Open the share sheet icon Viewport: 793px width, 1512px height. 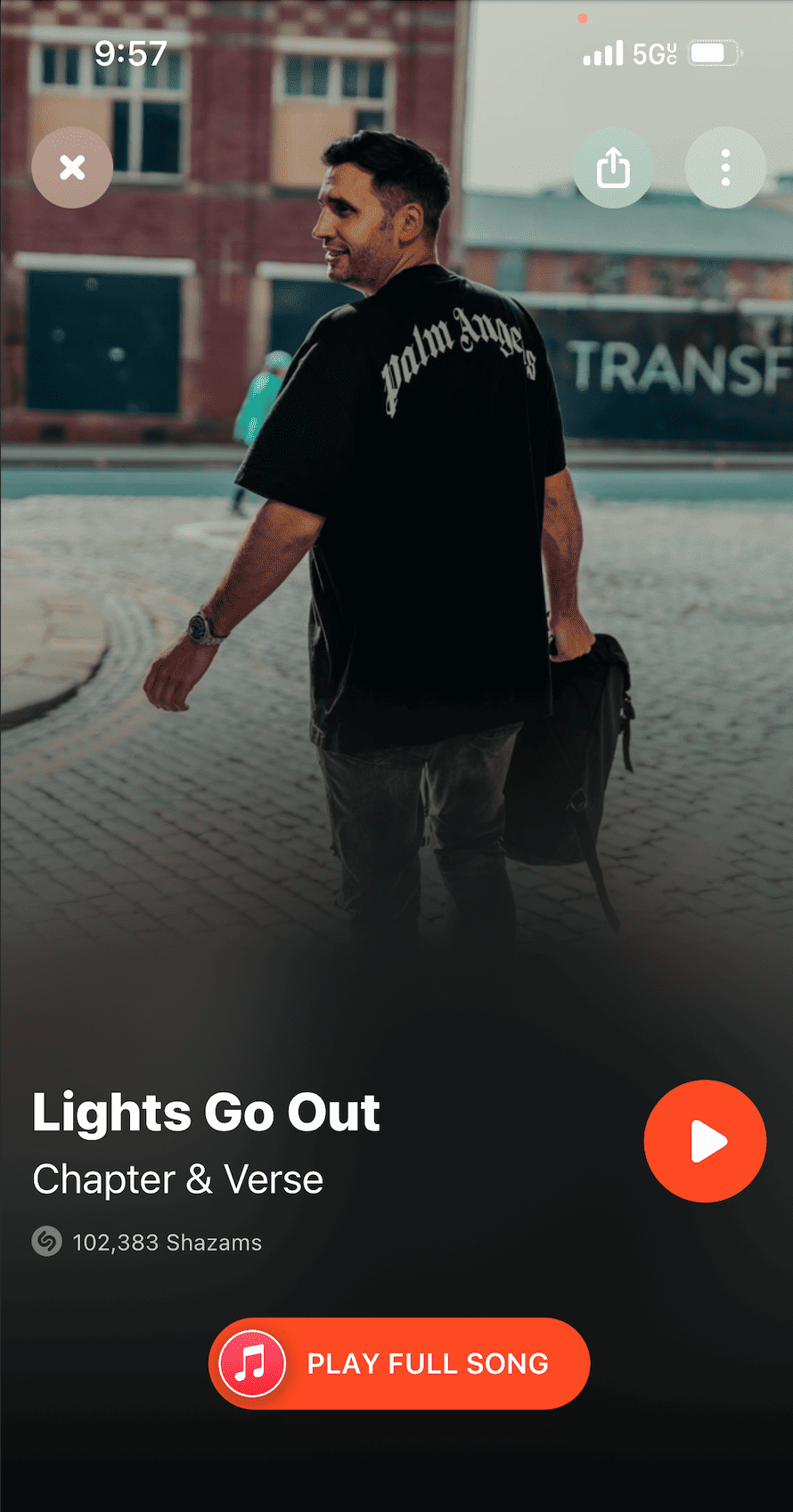(613, 167)
